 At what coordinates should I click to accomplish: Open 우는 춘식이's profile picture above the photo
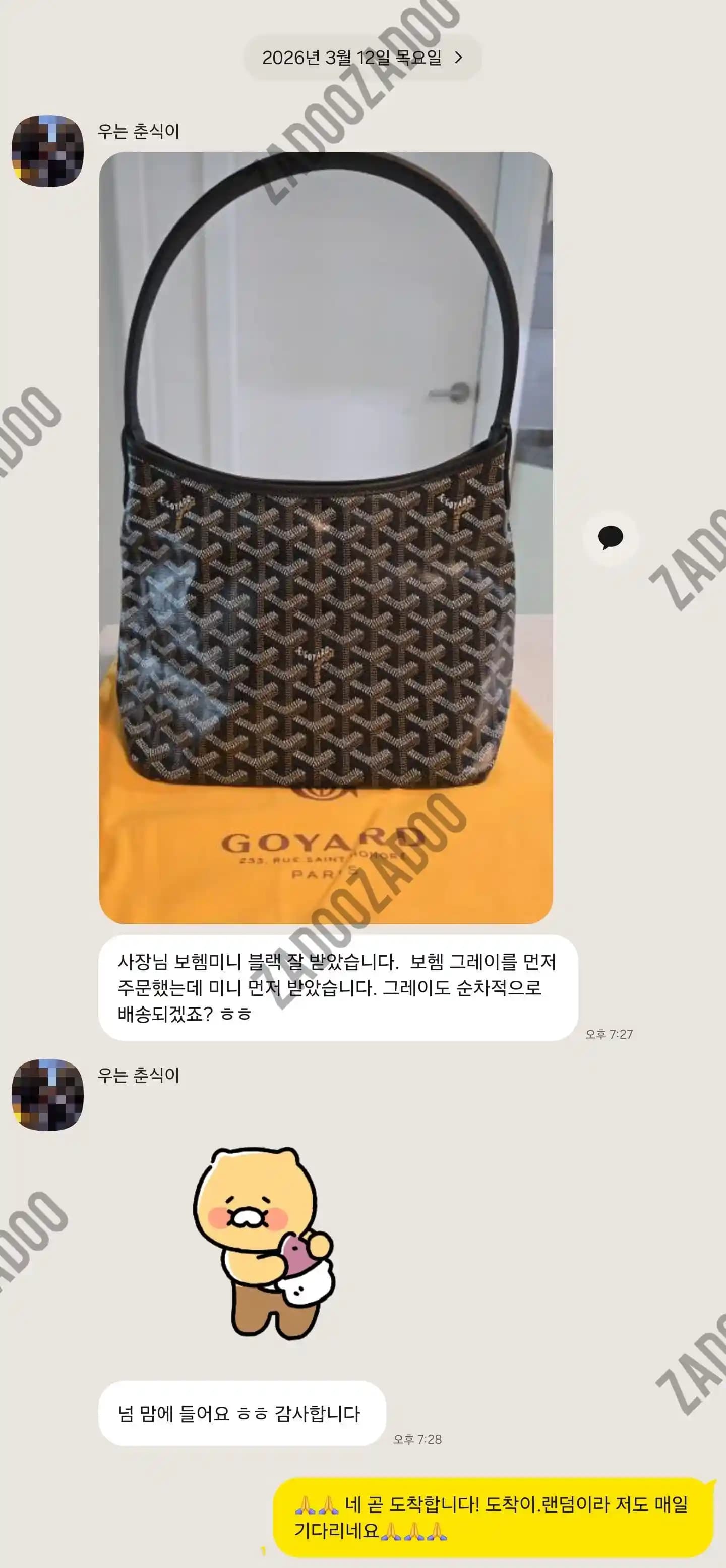[47, 151]
